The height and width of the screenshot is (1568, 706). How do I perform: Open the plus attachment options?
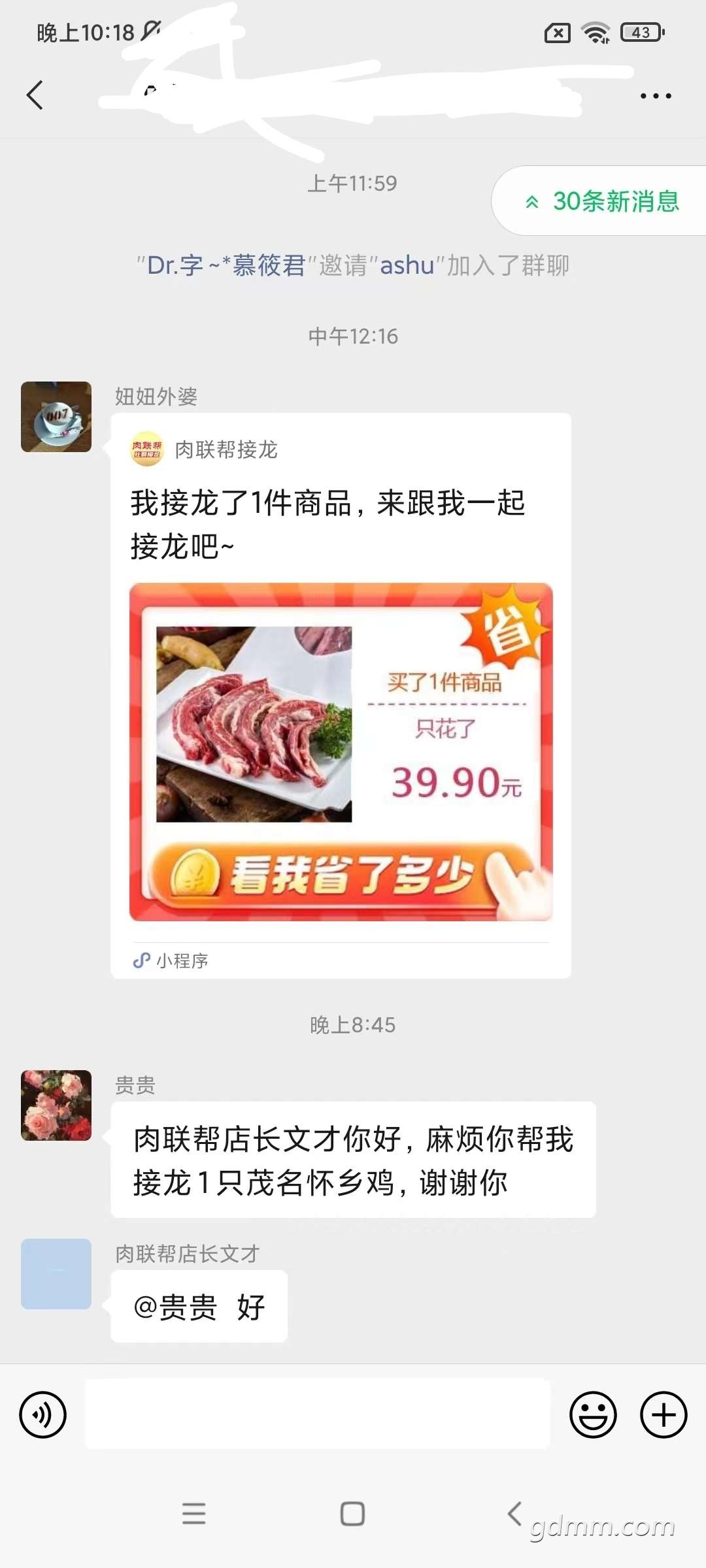[664, 1415]
